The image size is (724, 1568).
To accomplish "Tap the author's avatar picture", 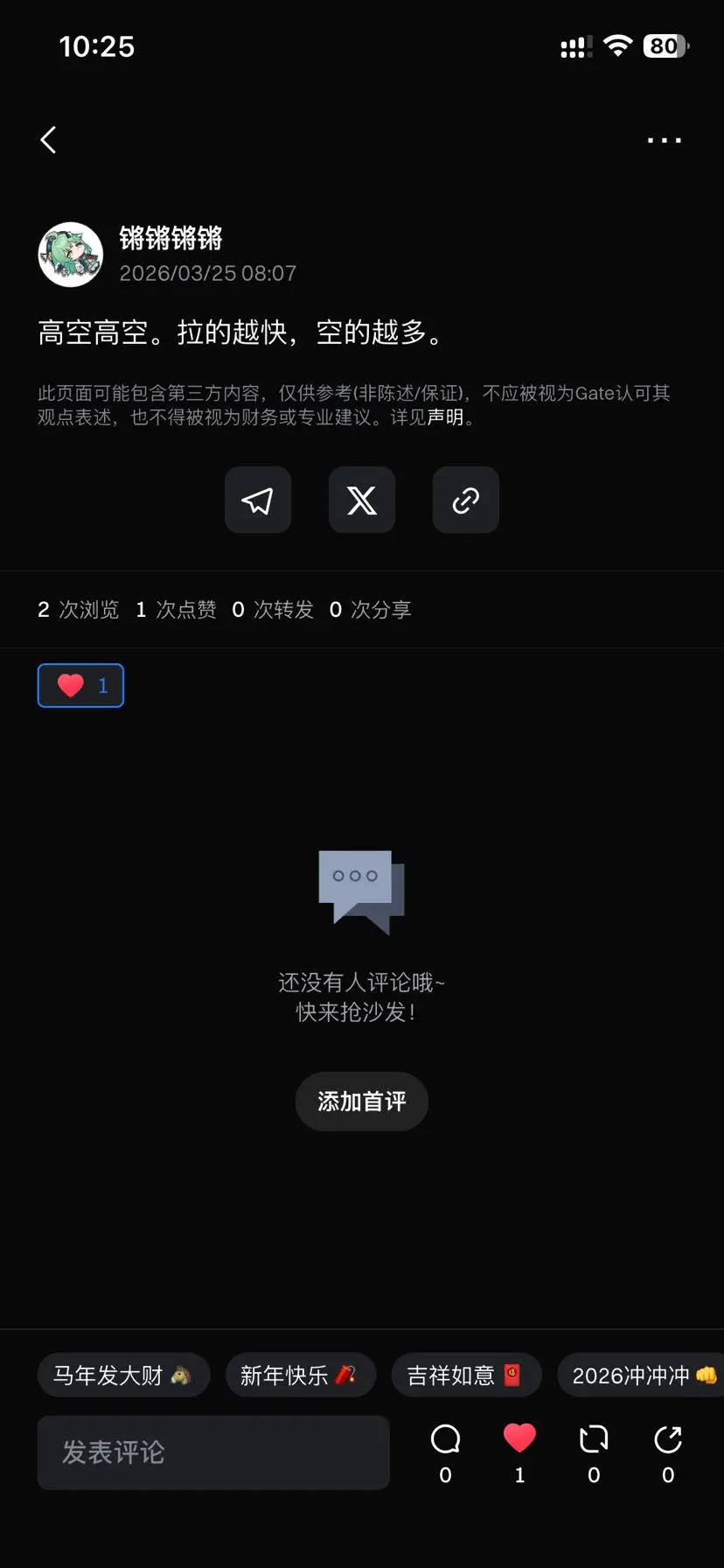I will click(70, 254).
